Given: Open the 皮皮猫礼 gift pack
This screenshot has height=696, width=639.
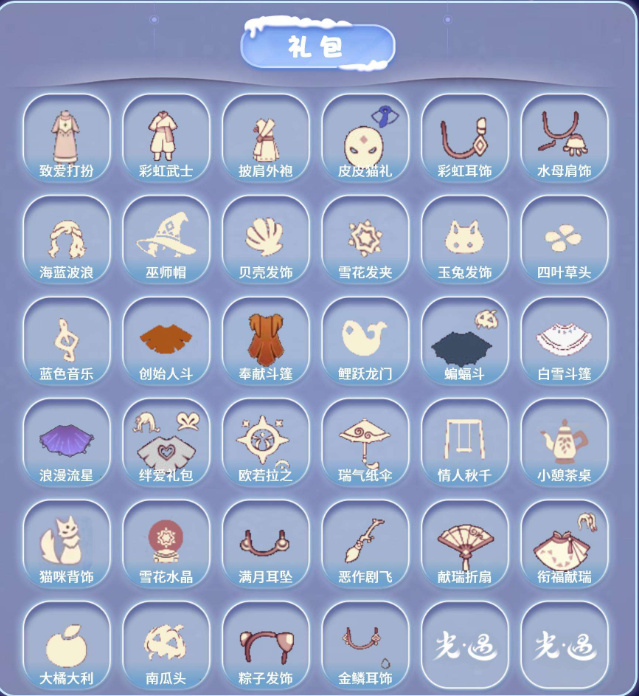Looking at the screenshot, I should click(x=365, y=139).
